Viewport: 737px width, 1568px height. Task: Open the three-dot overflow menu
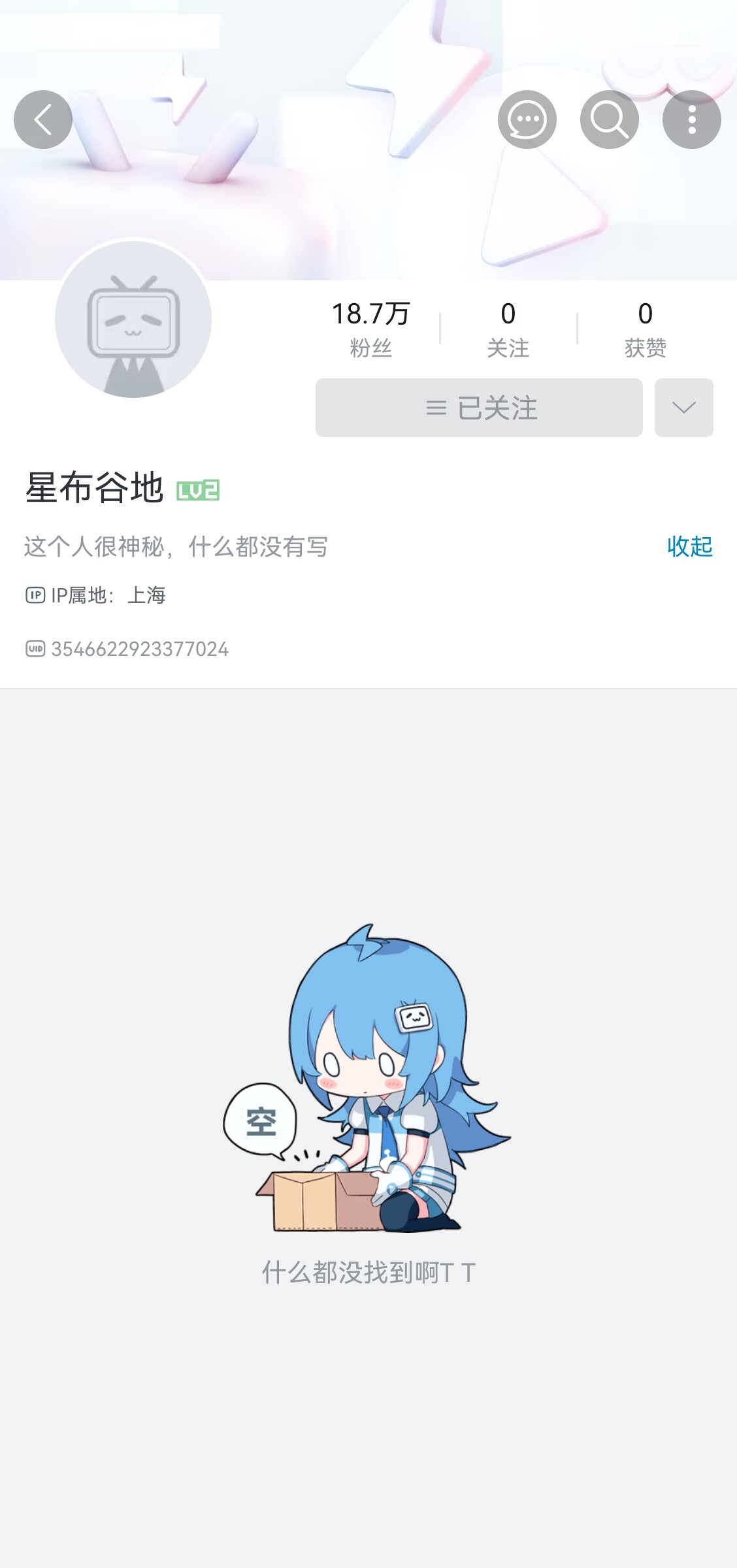point(692,120)
